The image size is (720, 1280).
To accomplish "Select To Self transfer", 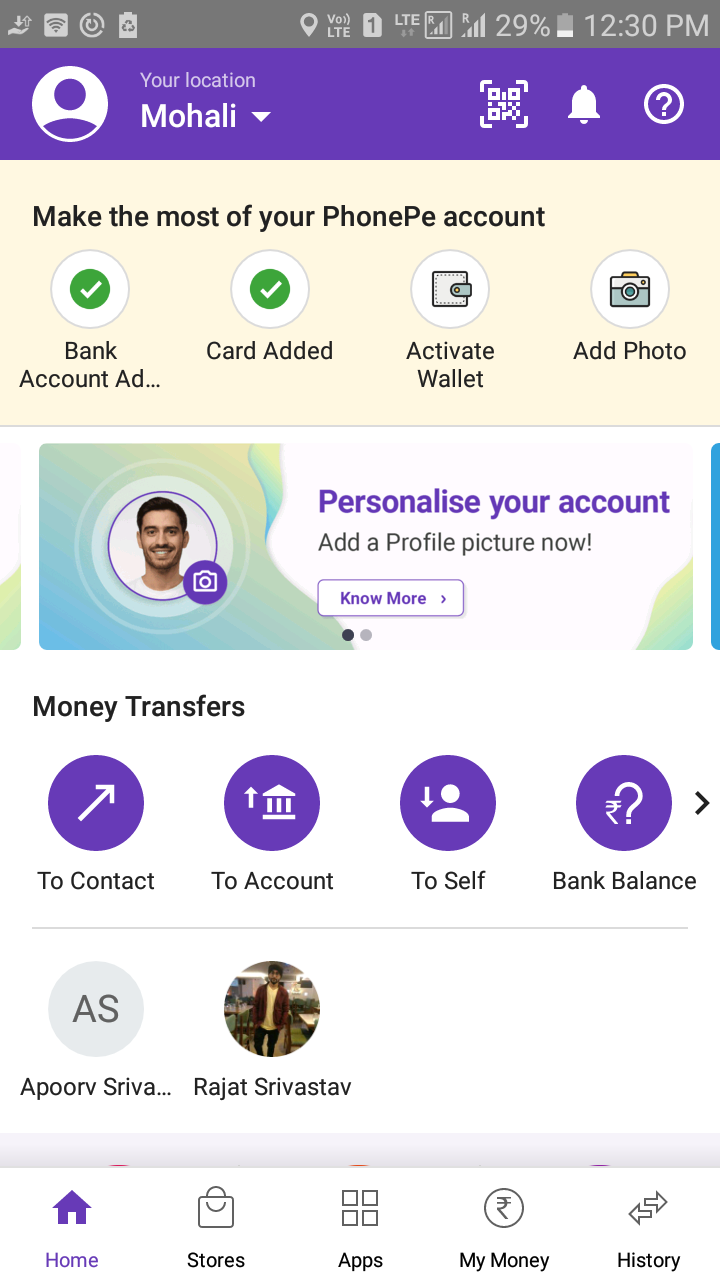I will click(x=448, y=803).
